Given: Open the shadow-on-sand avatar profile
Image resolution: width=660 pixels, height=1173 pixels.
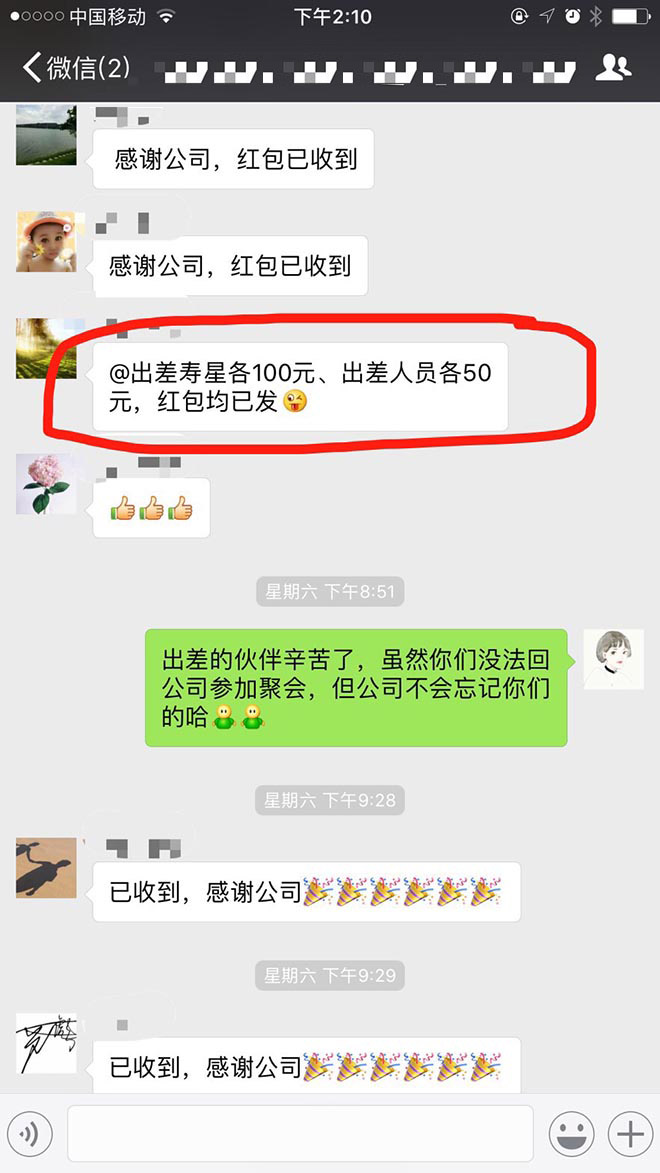Looking at the screenshot, I should (x=46, y=867).
